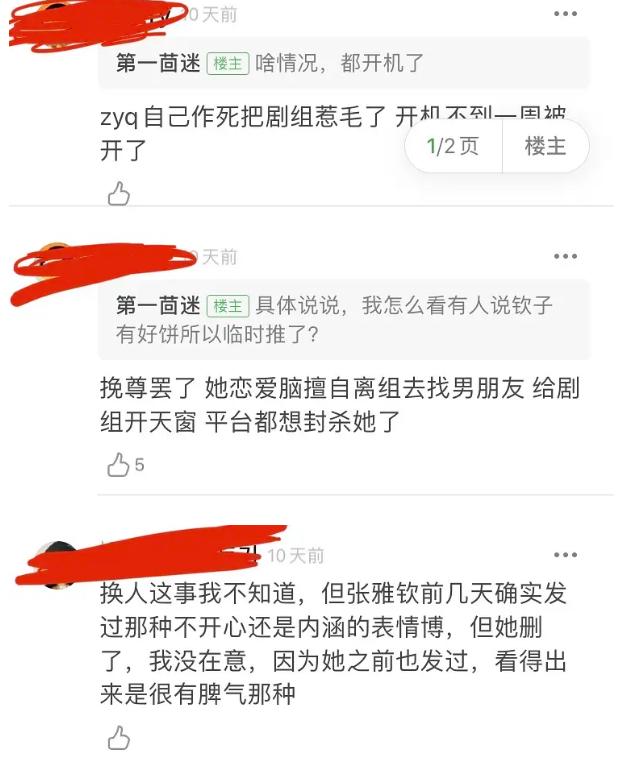Like the comment about 张雅钦 deleted posts

pos(119,738)
